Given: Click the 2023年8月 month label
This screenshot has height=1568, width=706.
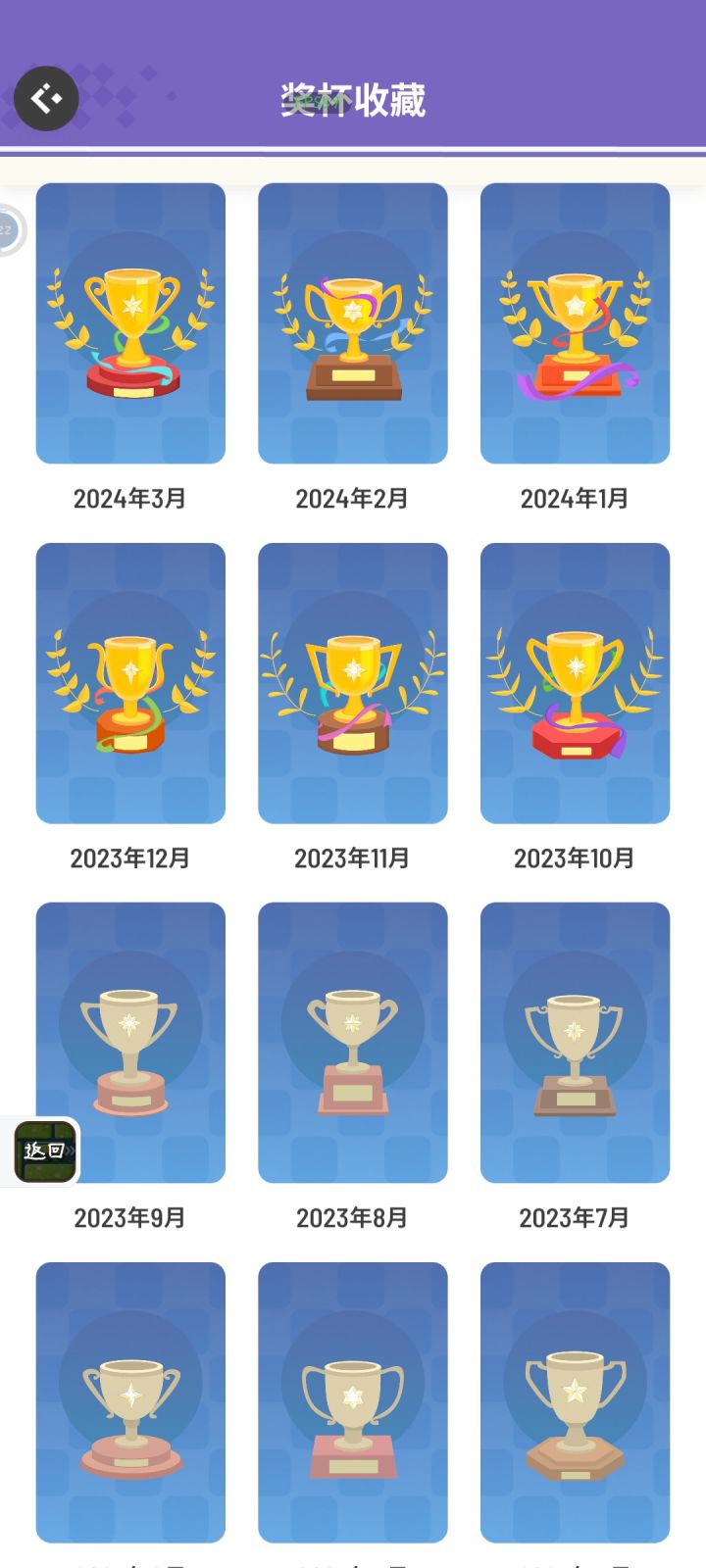Looking at the screenshot, I should click(353, 1218).
